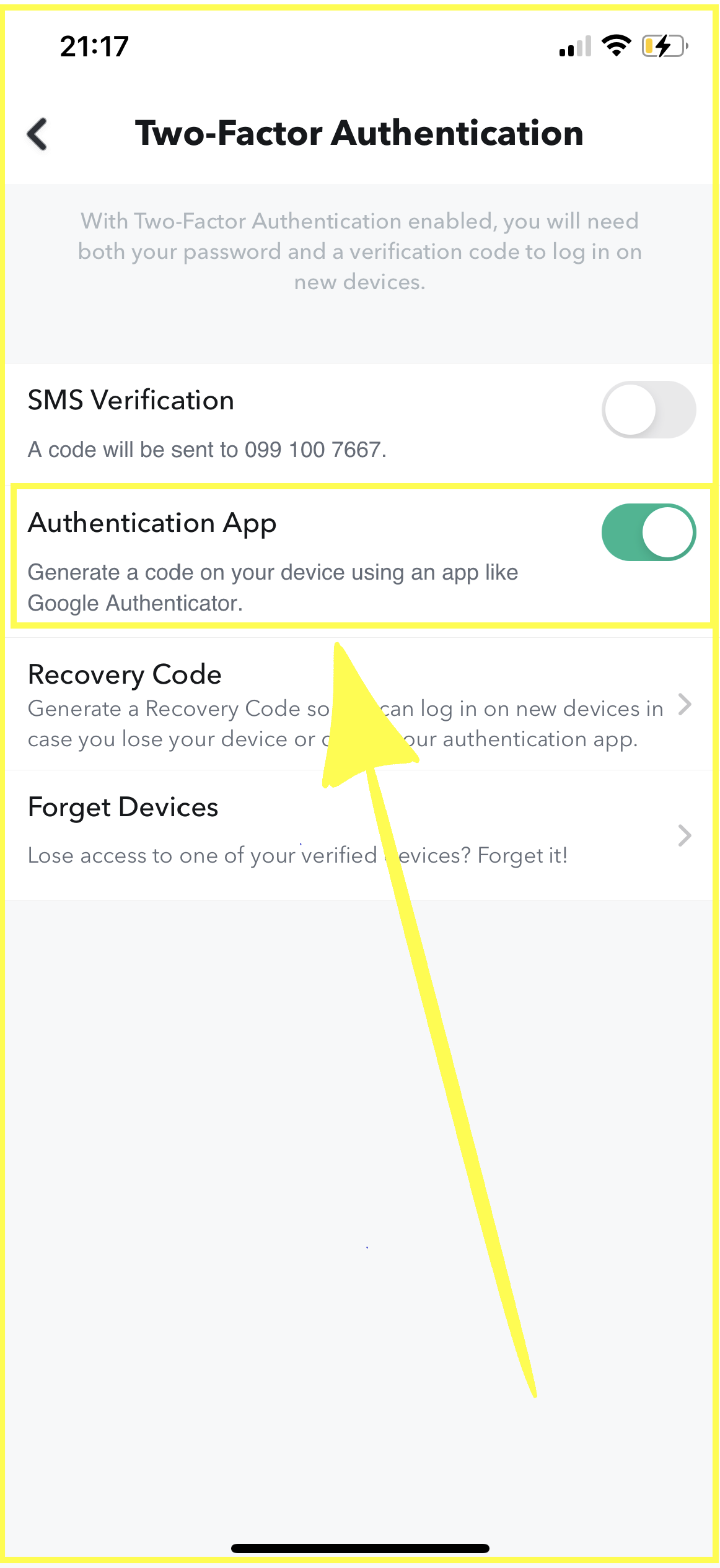Open the Recovery Code row
720x1568 pixels.
[359, 705]
